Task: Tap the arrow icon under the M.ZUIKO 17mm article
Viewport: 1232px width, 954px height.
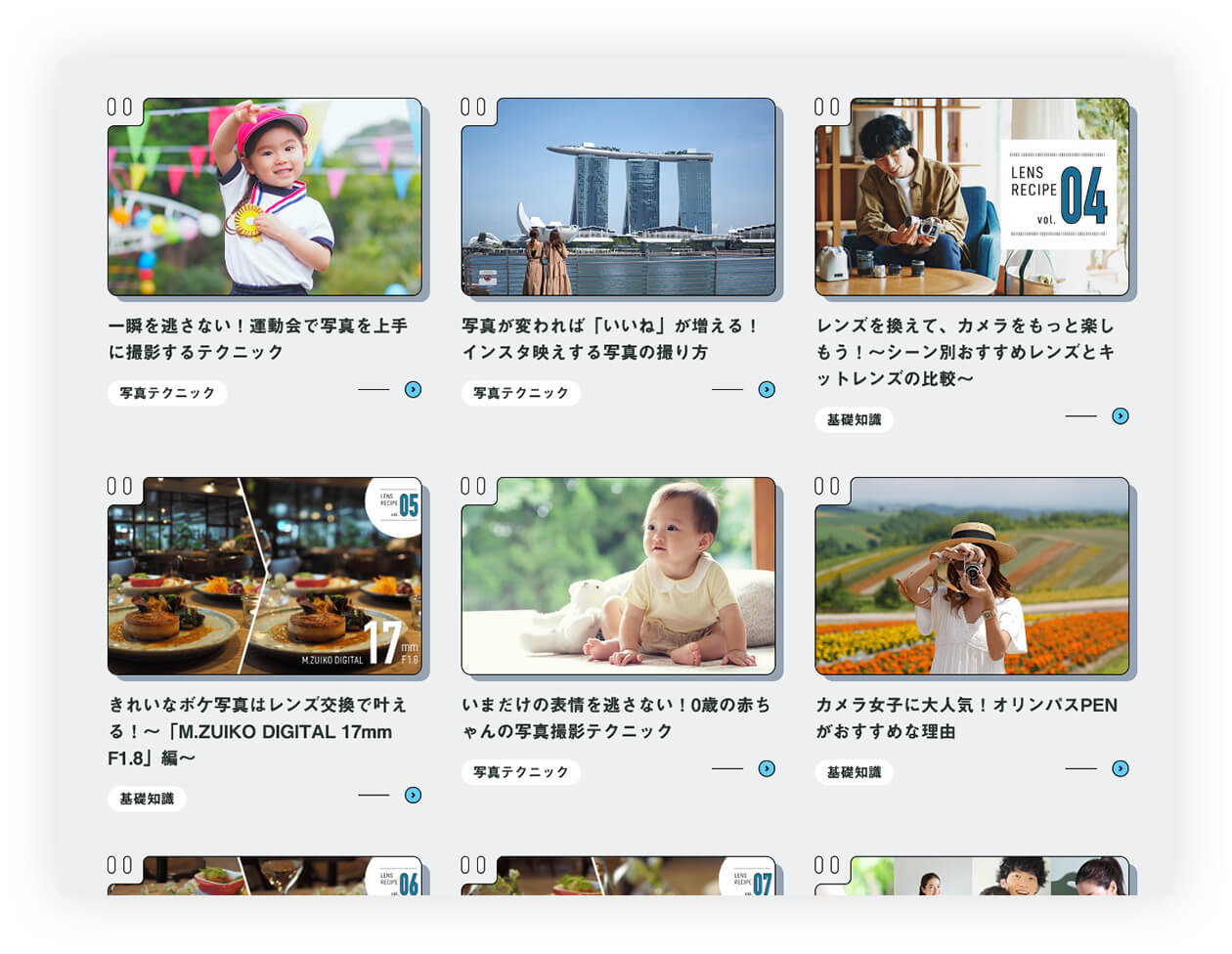Action: [x=414, y=795]
